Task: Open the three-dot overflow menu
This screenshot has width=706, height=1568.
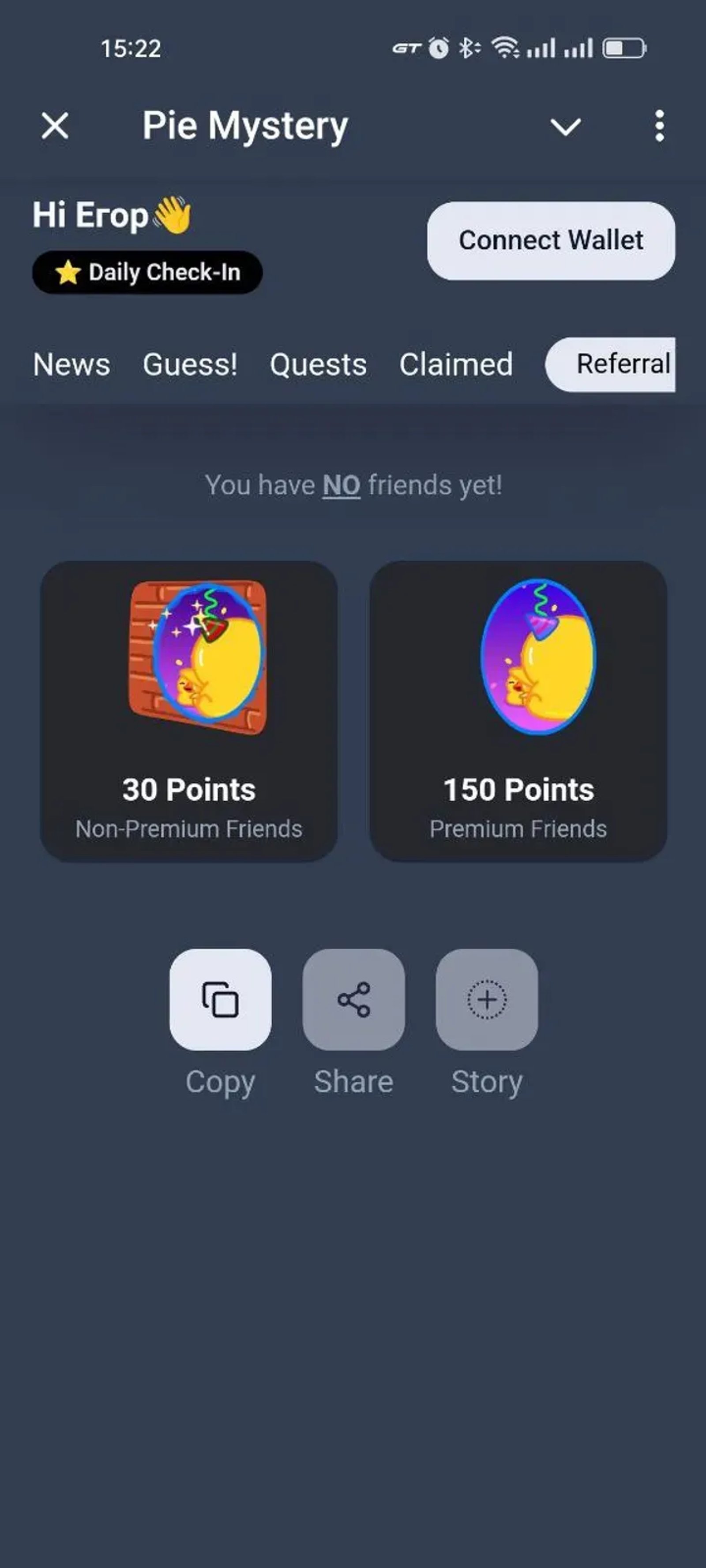Action: coord(659,126)
